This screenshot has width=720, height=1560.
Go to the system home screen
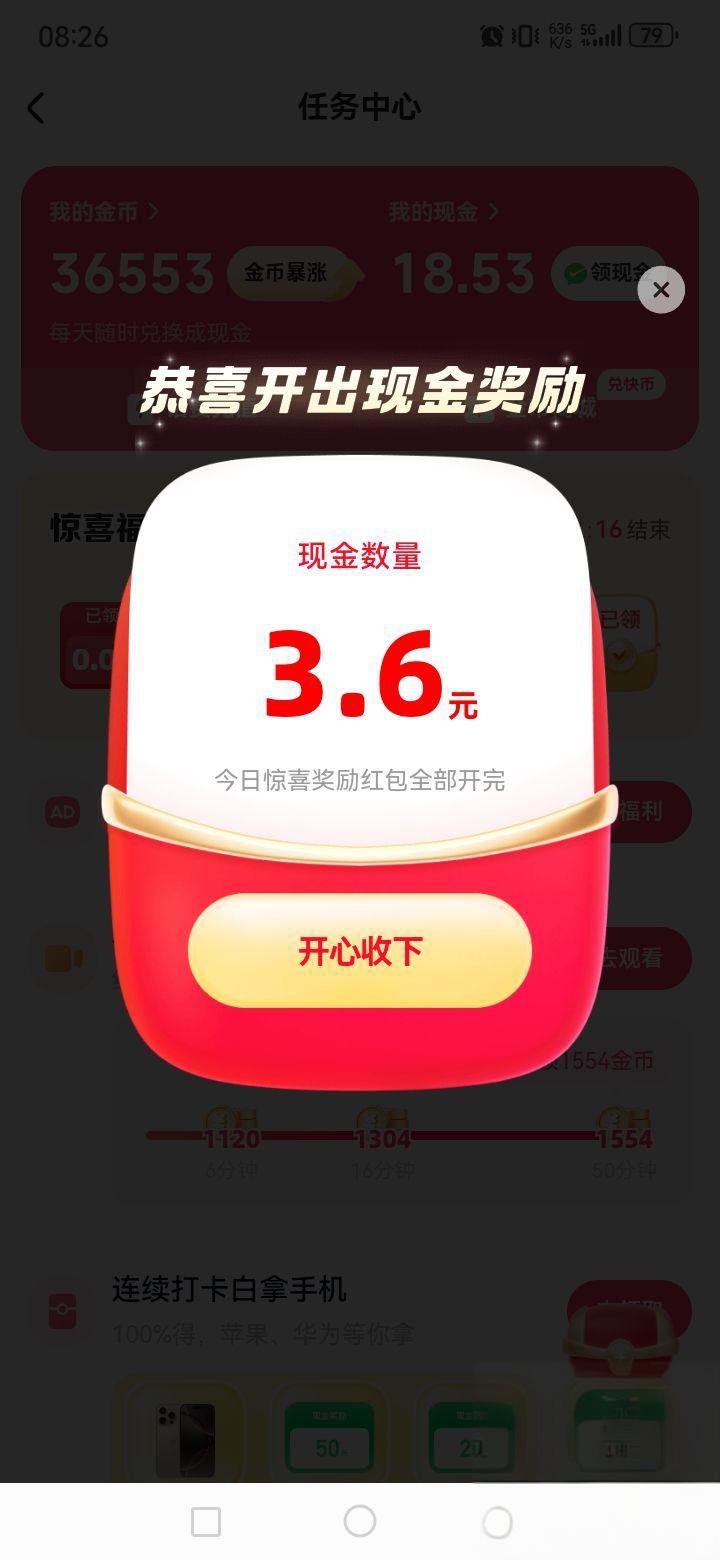click(360, 1522)
